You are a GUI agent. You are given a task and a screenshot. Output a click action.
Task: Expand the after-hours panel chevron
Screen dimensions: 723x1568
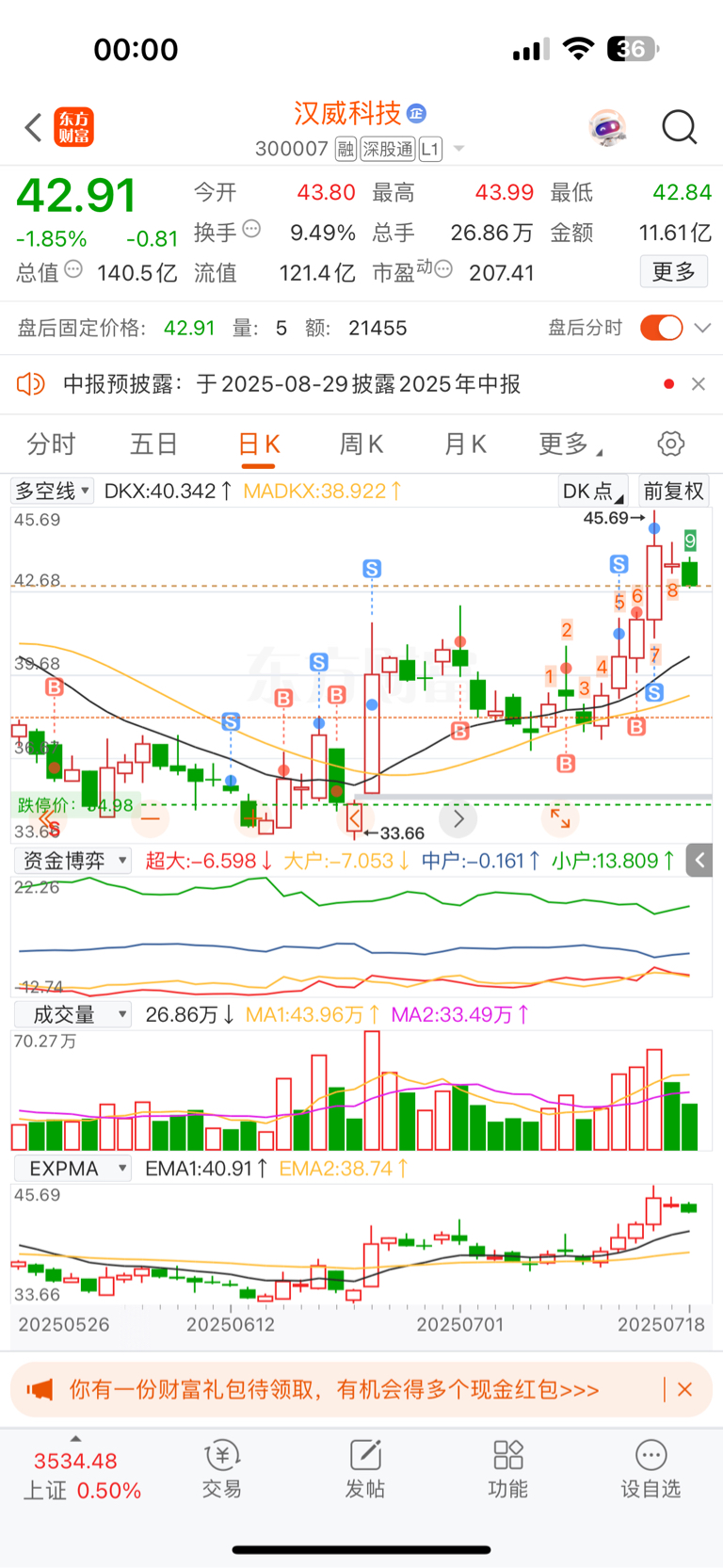[x=702, y=328]
